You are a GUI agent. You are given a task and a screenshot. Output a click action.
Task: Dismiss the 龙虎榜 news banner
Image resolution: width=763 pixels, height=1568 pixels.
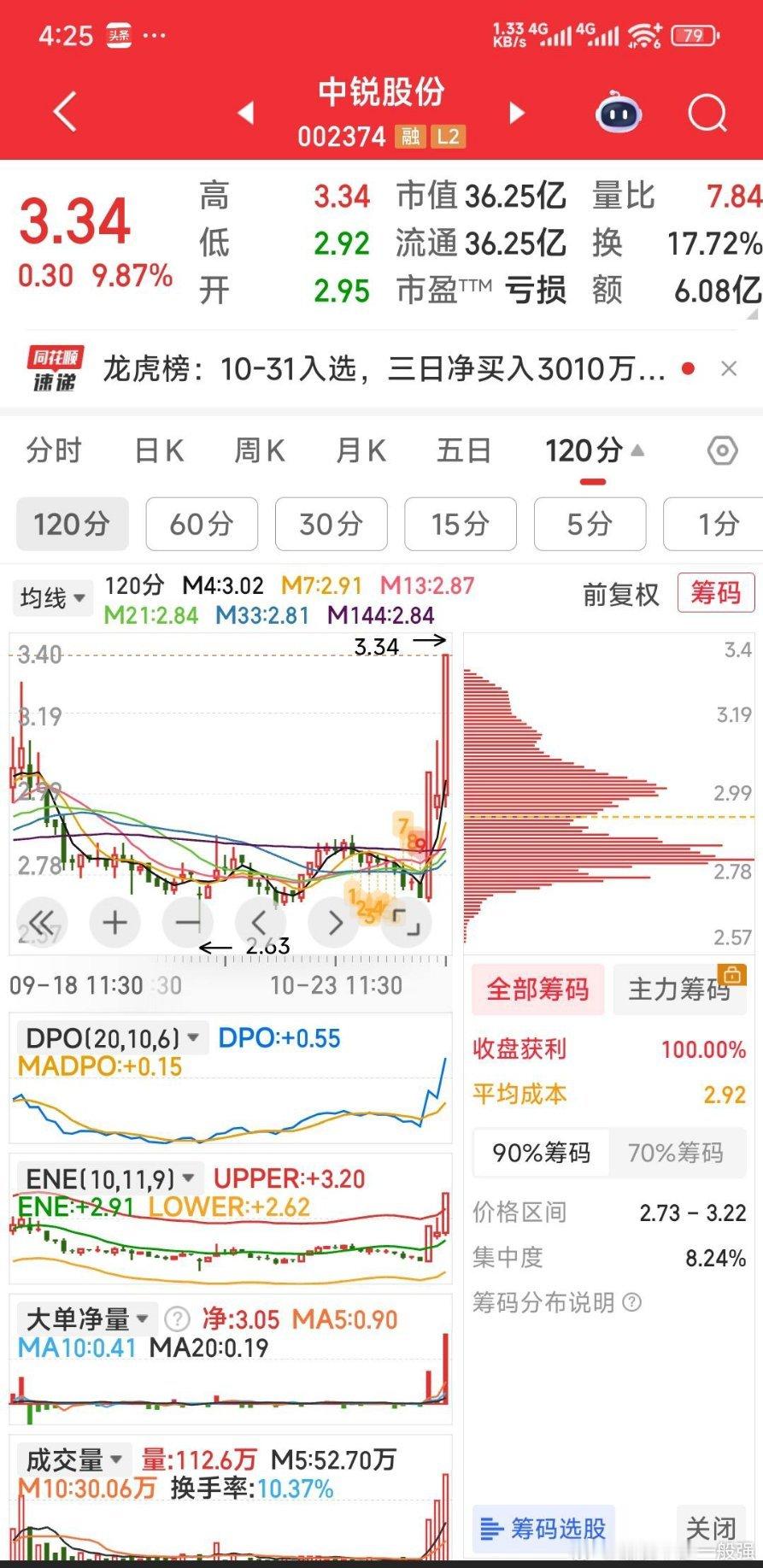tap(729, 369)
